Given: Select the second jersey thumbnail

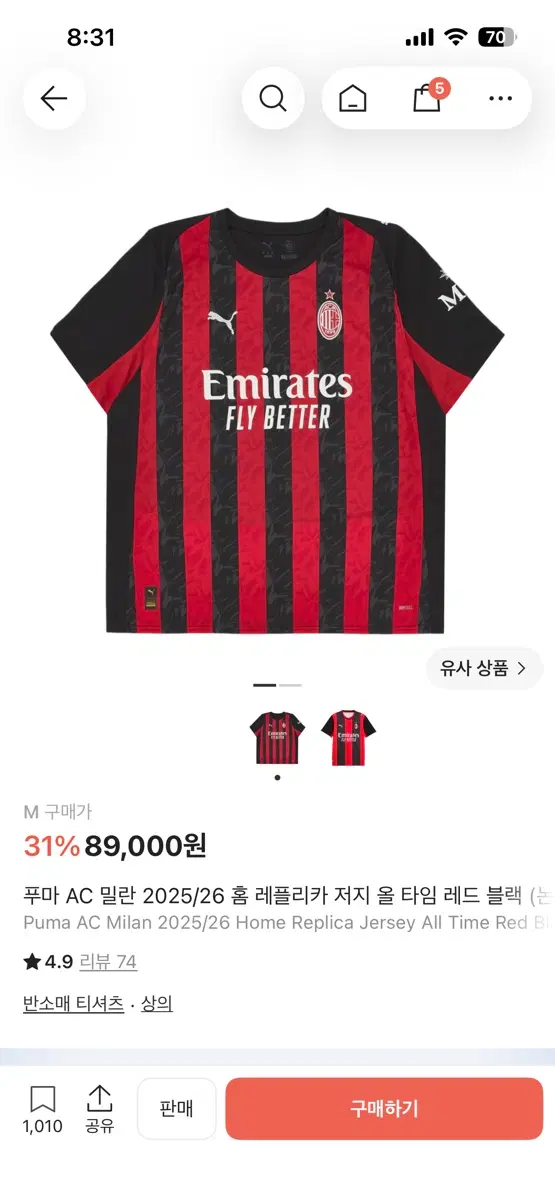Looking at the screenshot, I should click(348, 738).
